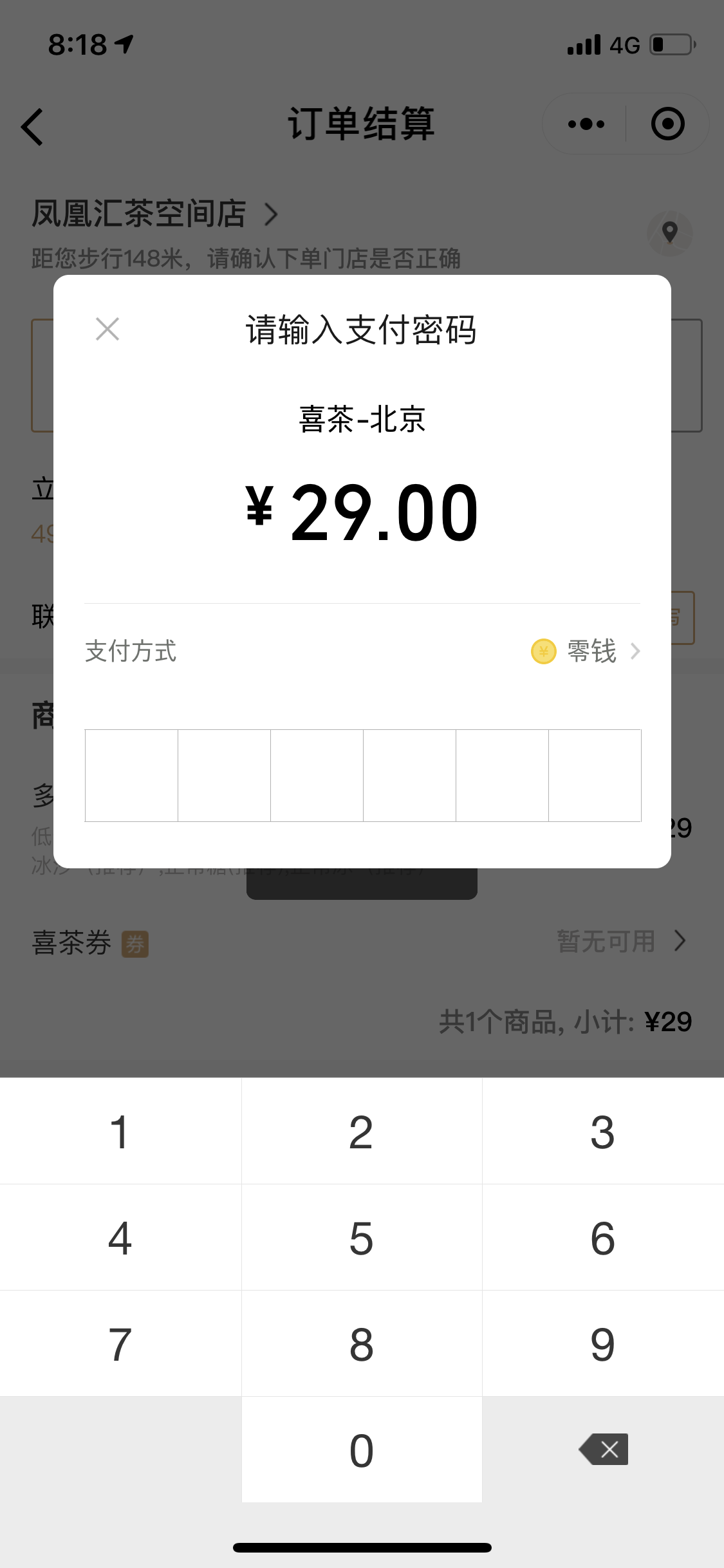Tap the map location pin icon
Viewport: 724px width, 1568px height.
(x=669, y=233)
